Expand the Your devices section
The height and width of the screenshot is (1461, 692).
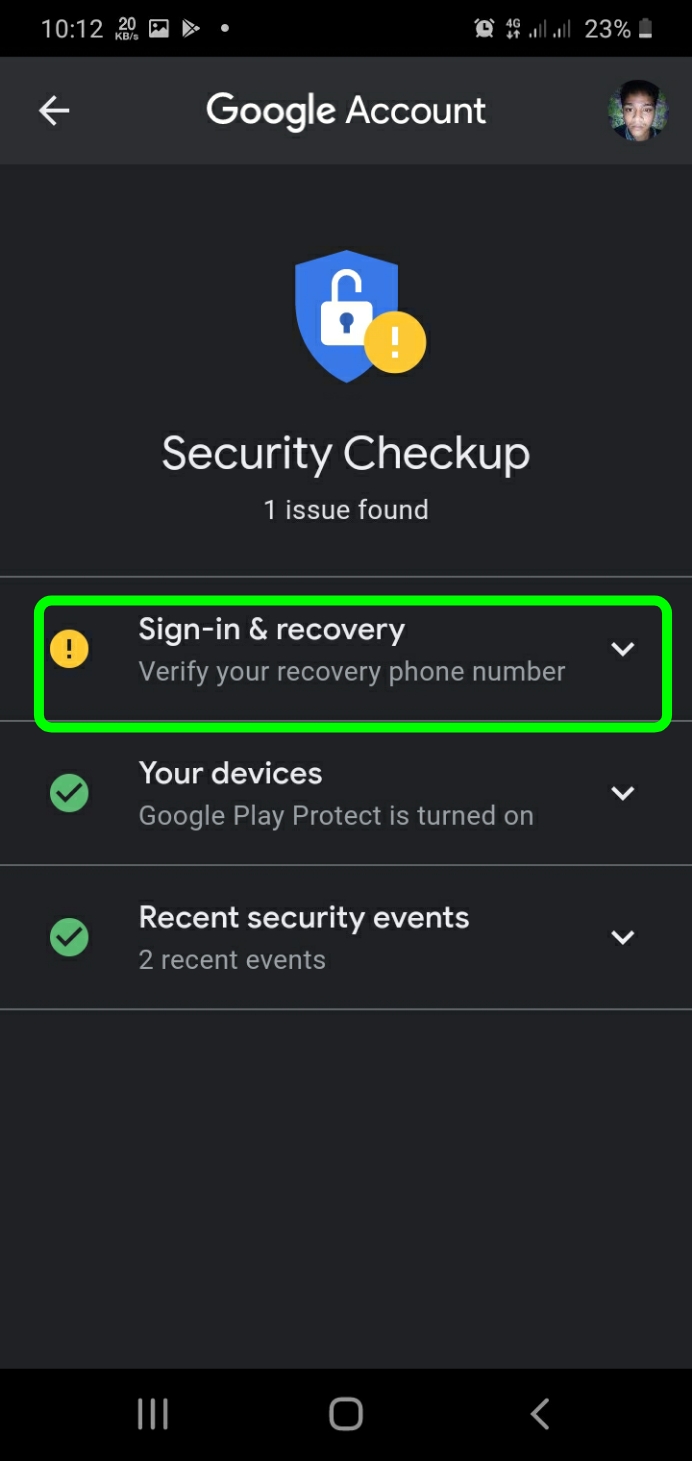tap(622, 793)
